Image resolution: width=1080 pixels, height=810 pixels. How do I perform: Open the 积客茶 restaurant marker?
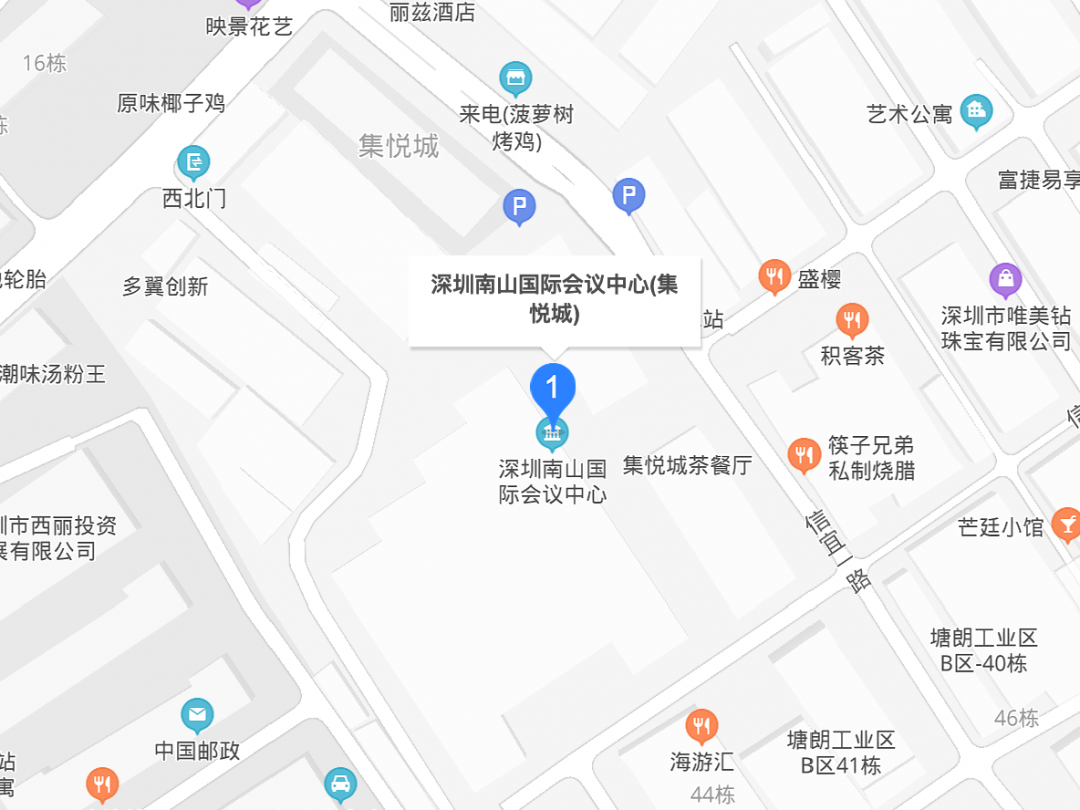pos(852,320)
